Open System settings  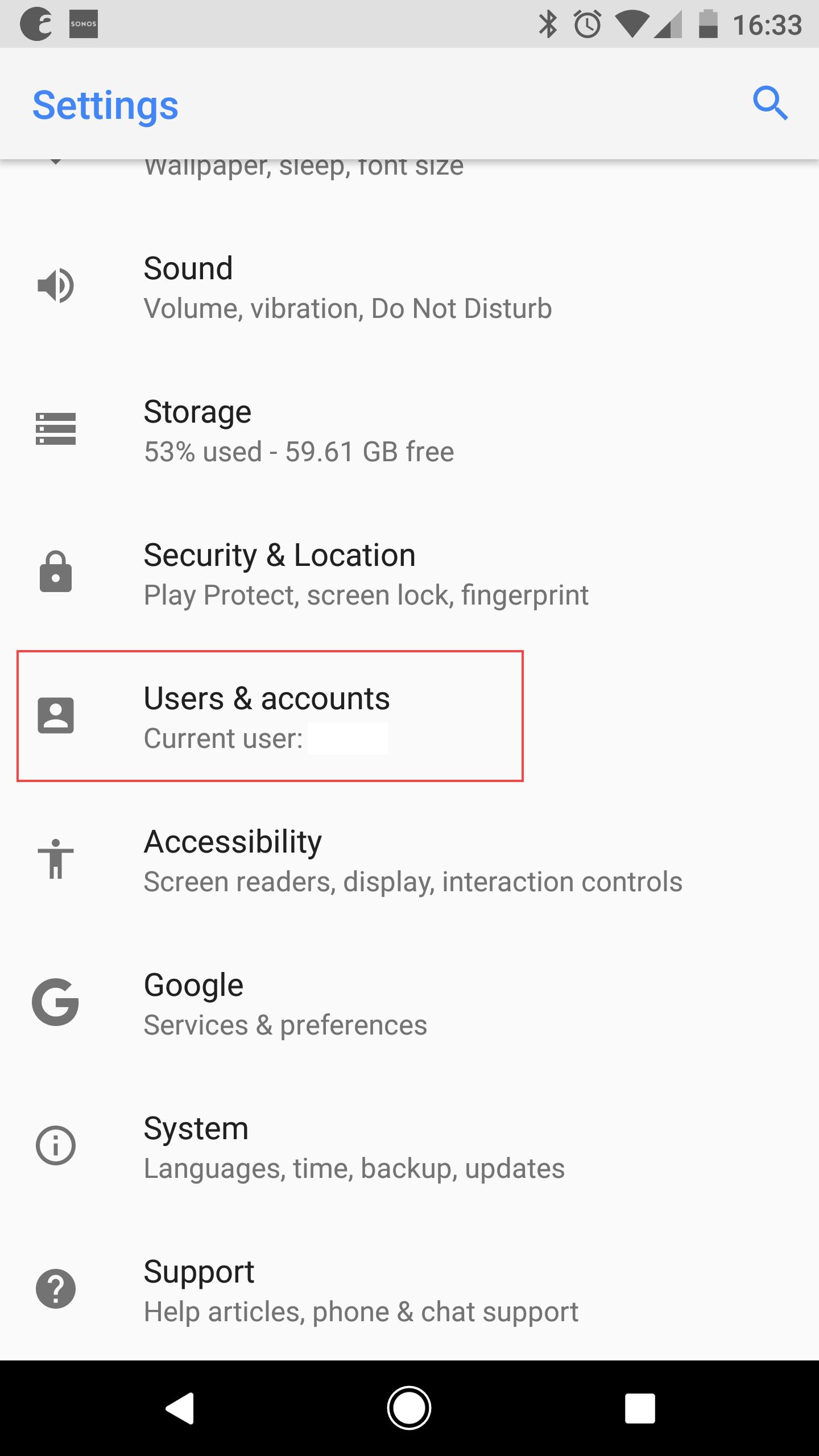[x=409, y=1147]
